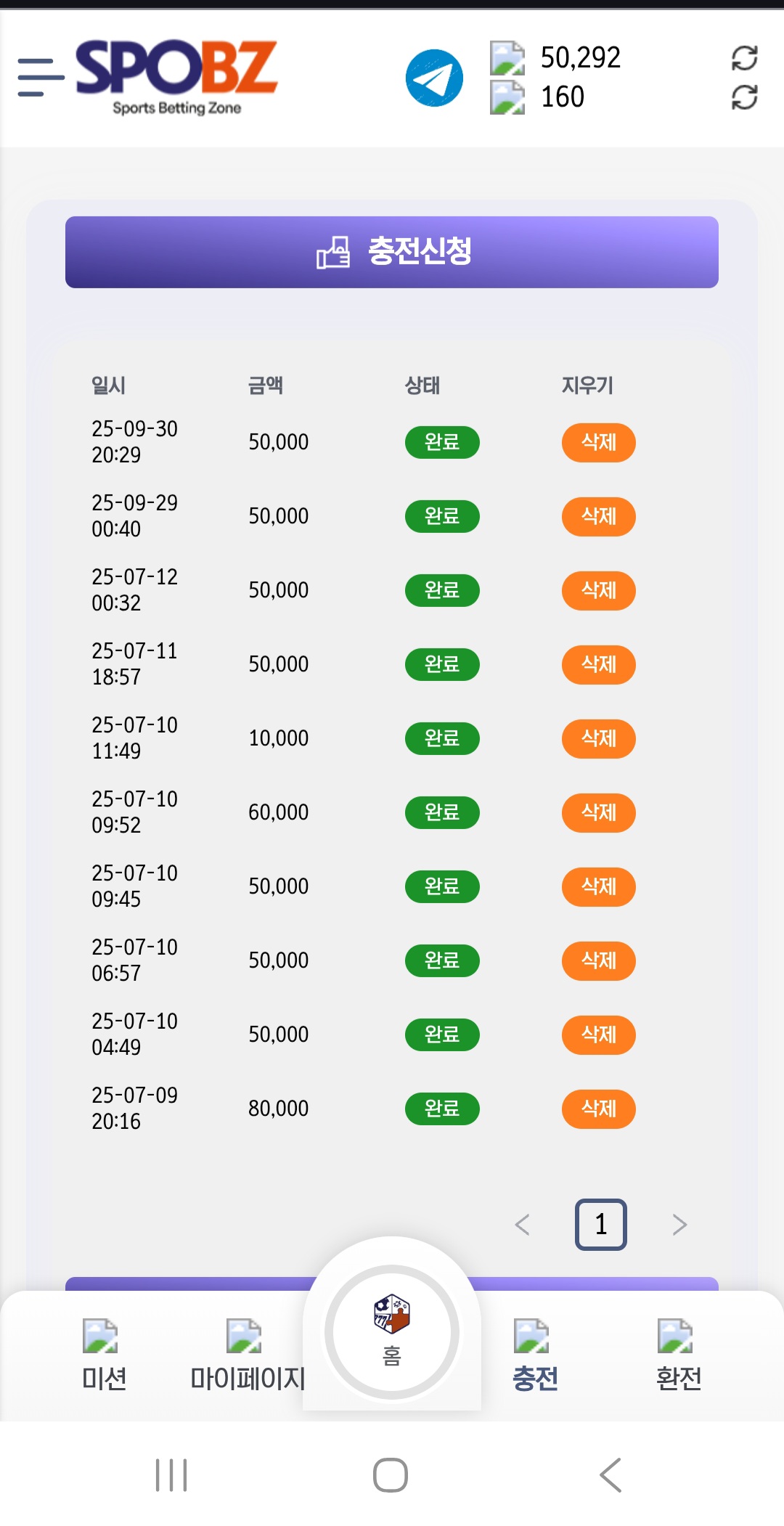Refresh the 160 points value

click(x=744, y=97)
